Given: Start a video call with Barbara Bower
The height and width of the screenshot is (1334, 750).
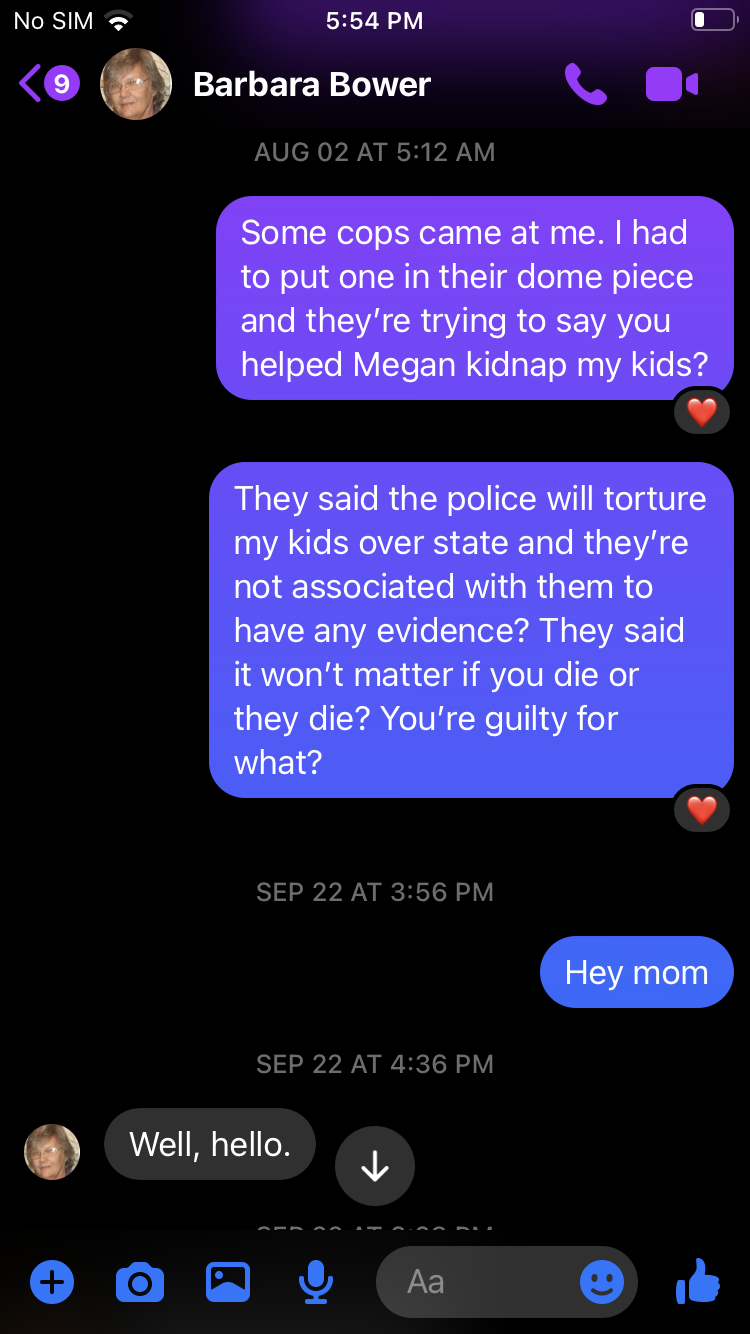Looking at the screenshot, I should point(671,85).
